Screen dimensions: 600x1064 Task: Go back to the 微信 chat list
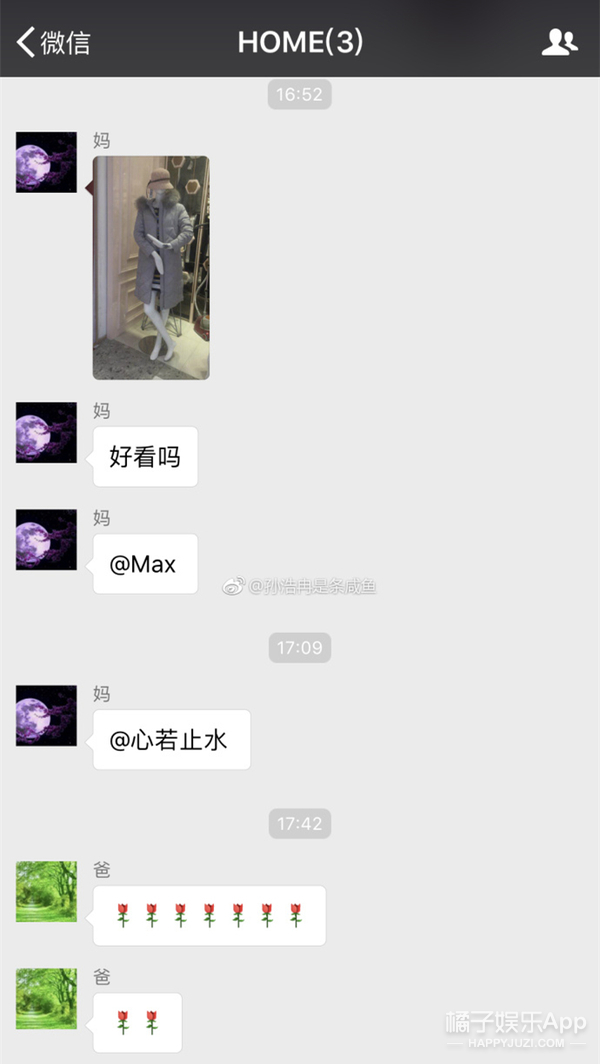click(53, 42)
